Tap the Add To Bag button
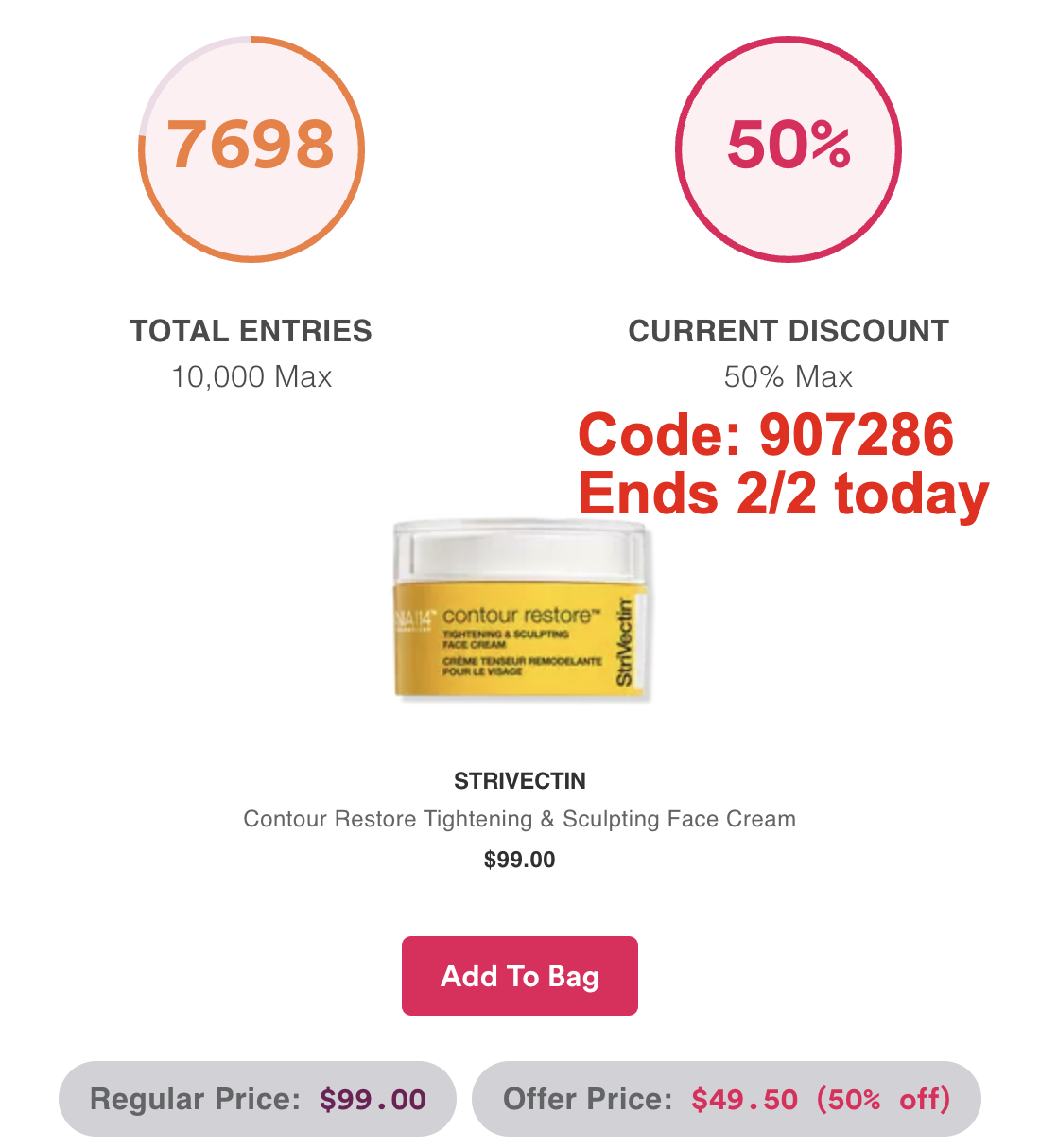The image size is (1040, 1148). [519, 975]
